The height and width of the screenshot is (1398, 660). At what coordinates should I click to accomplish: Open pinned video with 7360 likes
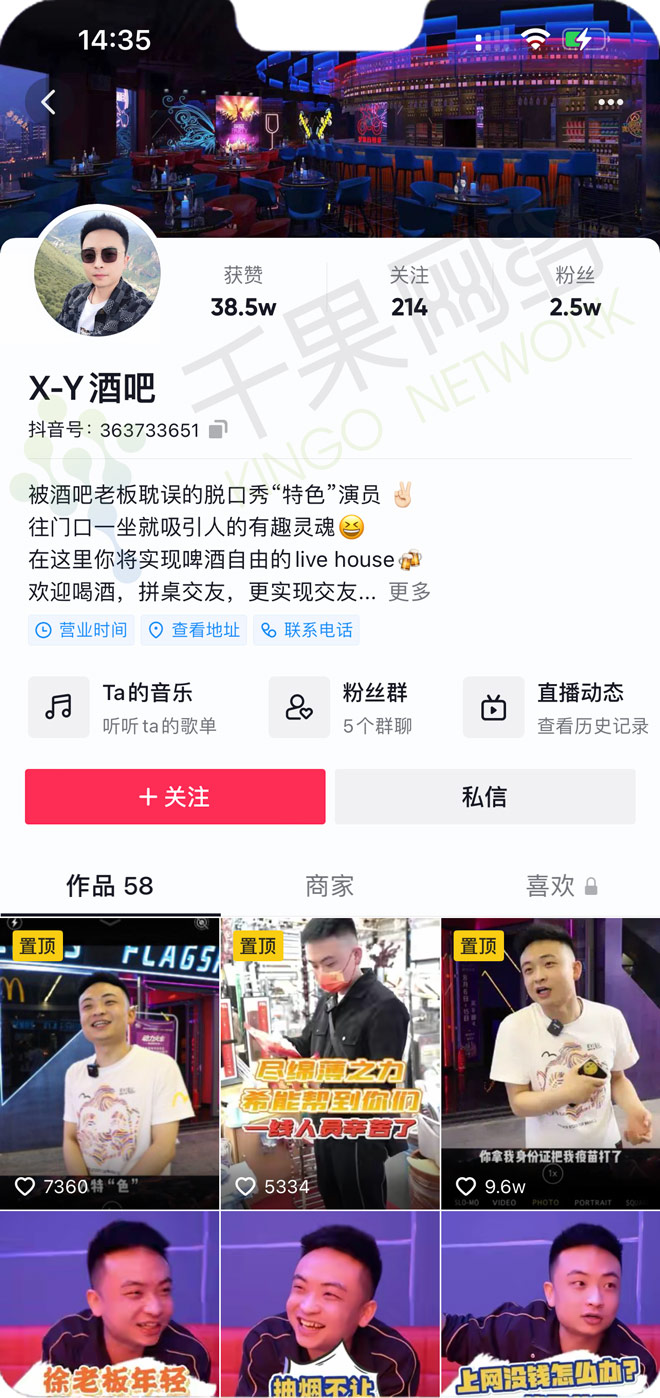[110, 1060]
